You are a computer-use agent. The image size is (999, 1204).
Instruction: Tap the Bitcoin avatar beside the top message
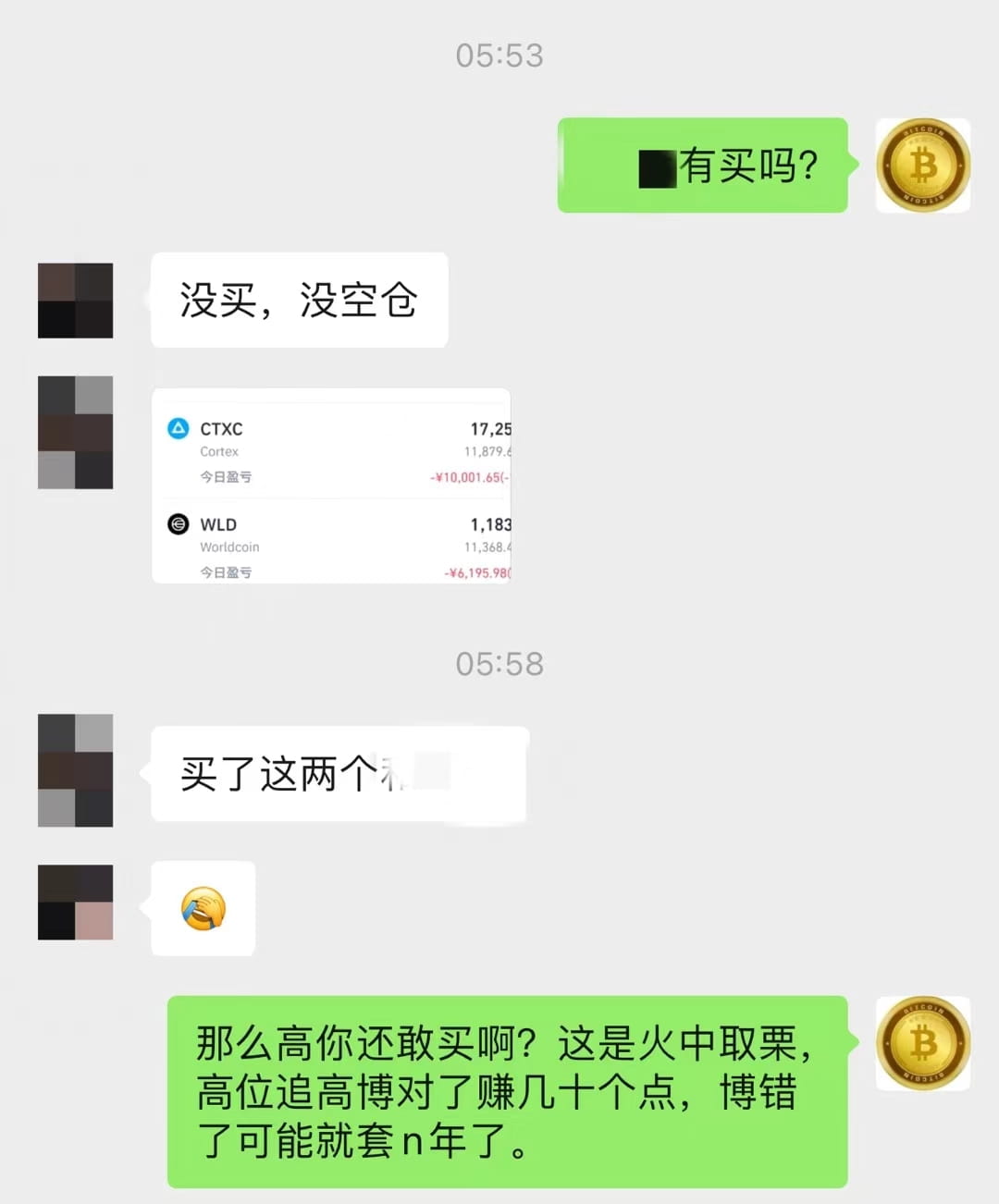pyautogui.click(x=922, y=166)
